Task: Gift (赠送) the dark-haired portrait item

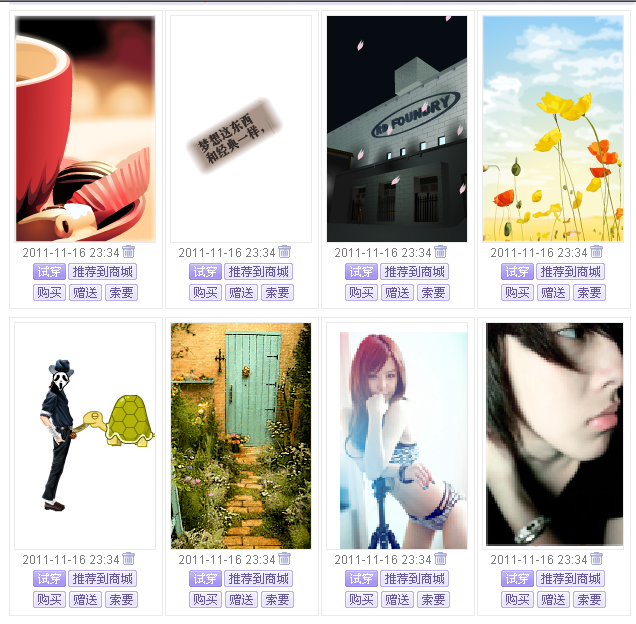Action: click(553, 600)
